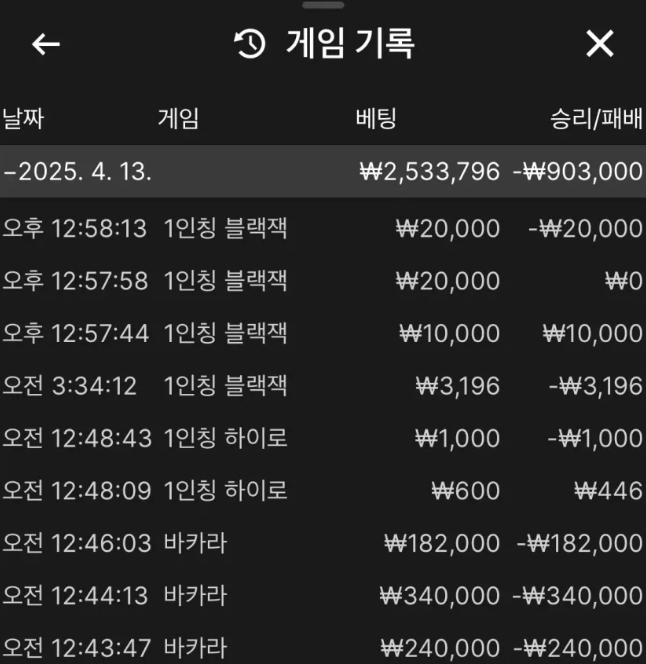Close the game history panel

(x=599, y=44)
